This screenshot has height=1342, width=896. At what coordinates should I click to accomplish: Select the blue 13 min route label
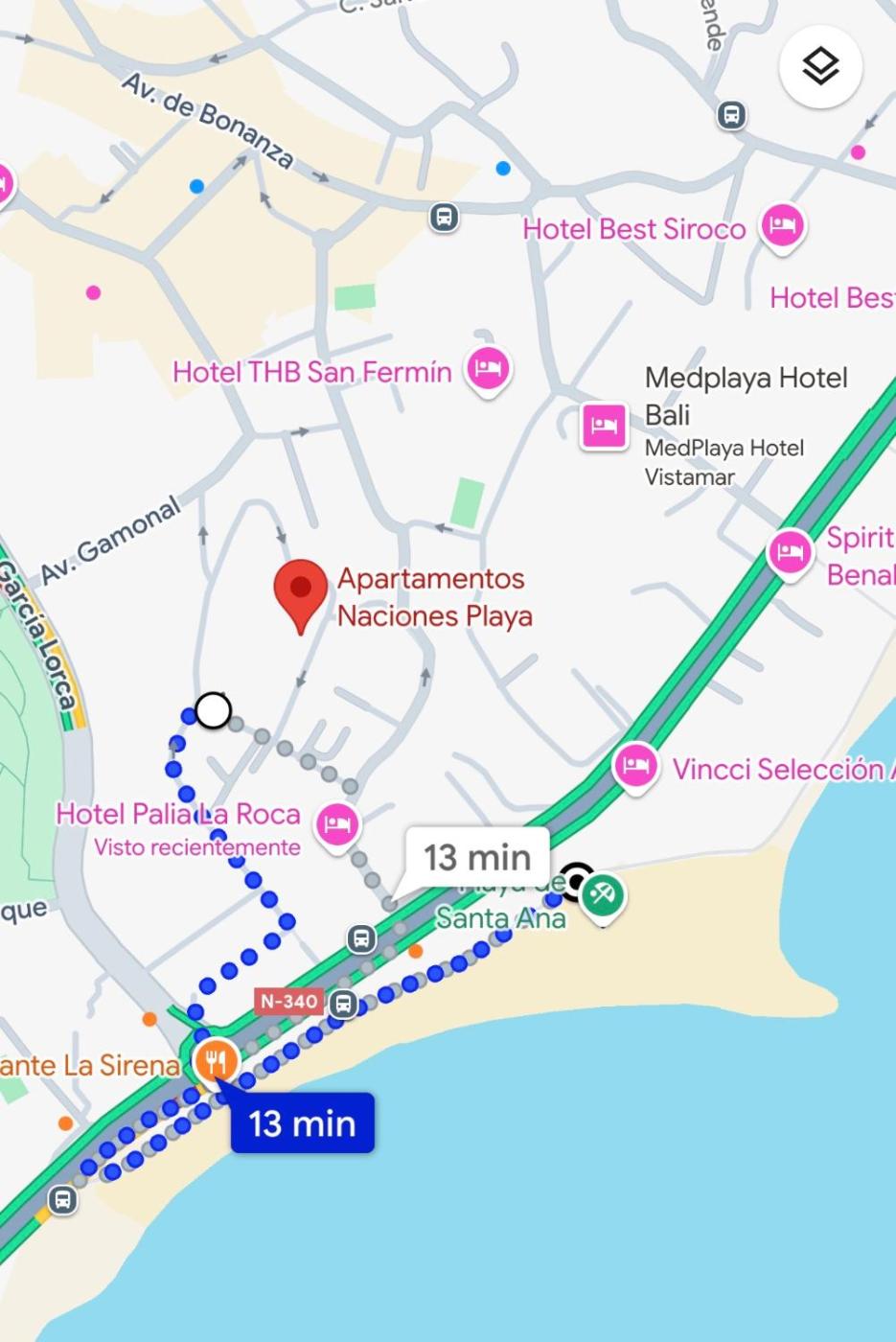(x=302, y=1122)
